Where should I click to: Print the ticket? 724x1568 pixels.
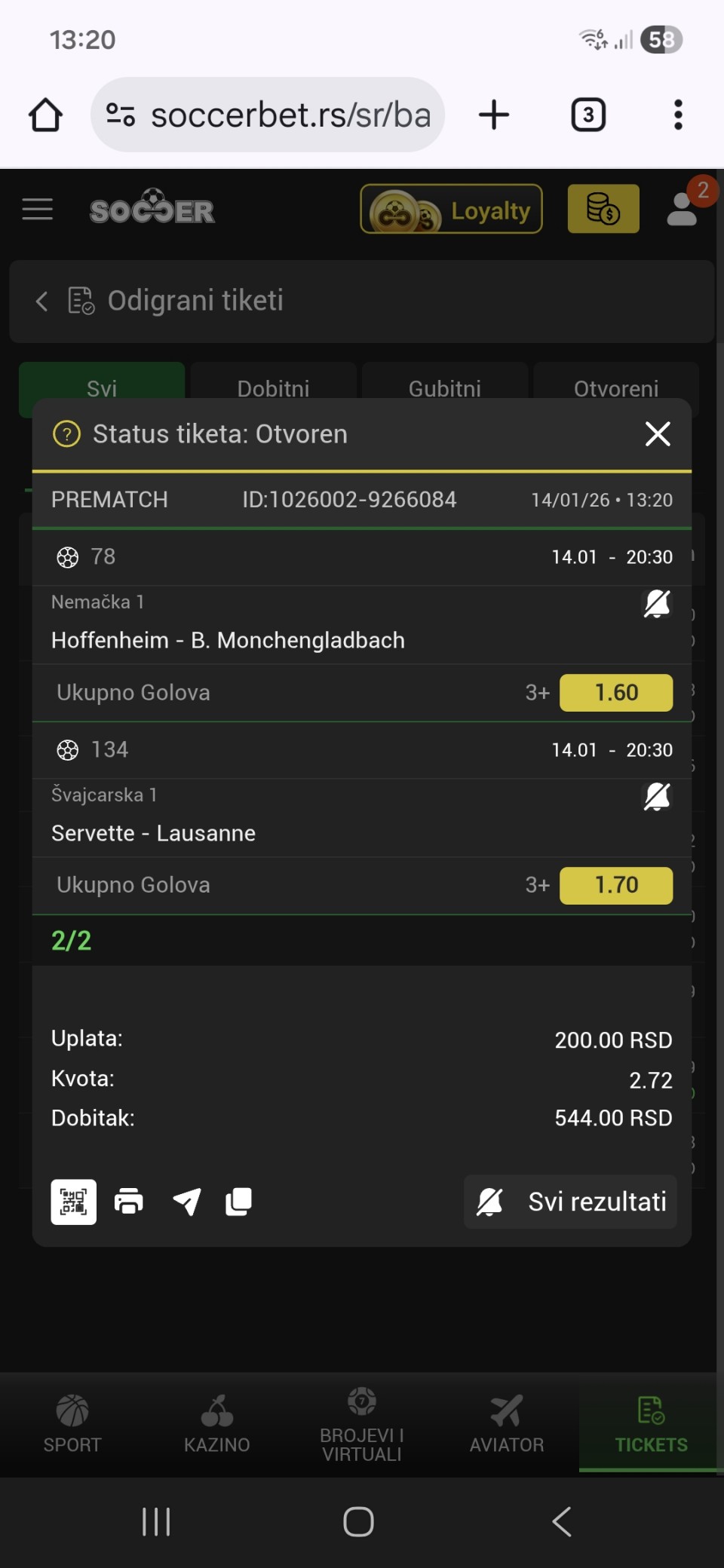point(129,1202)
